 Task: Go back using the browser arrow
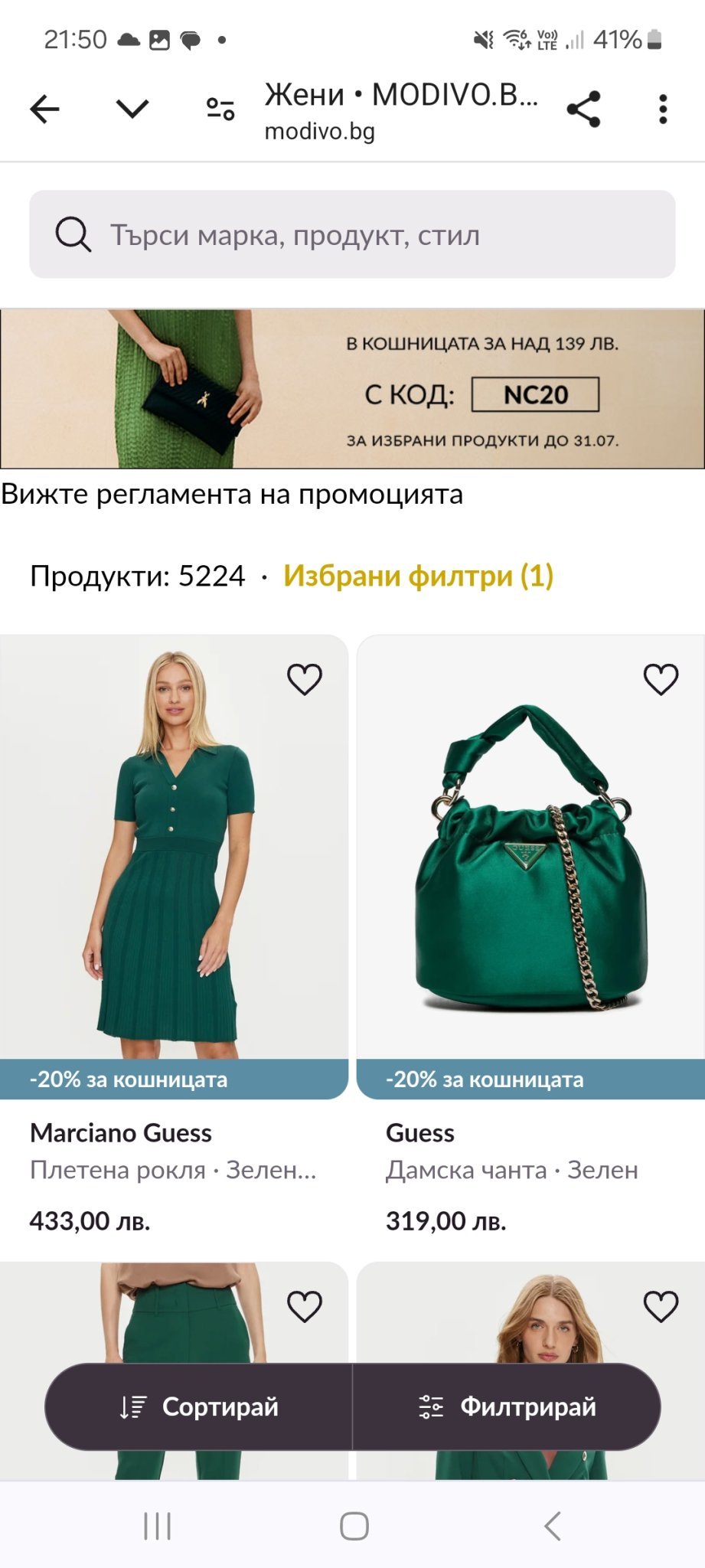(x=44, y=109)
